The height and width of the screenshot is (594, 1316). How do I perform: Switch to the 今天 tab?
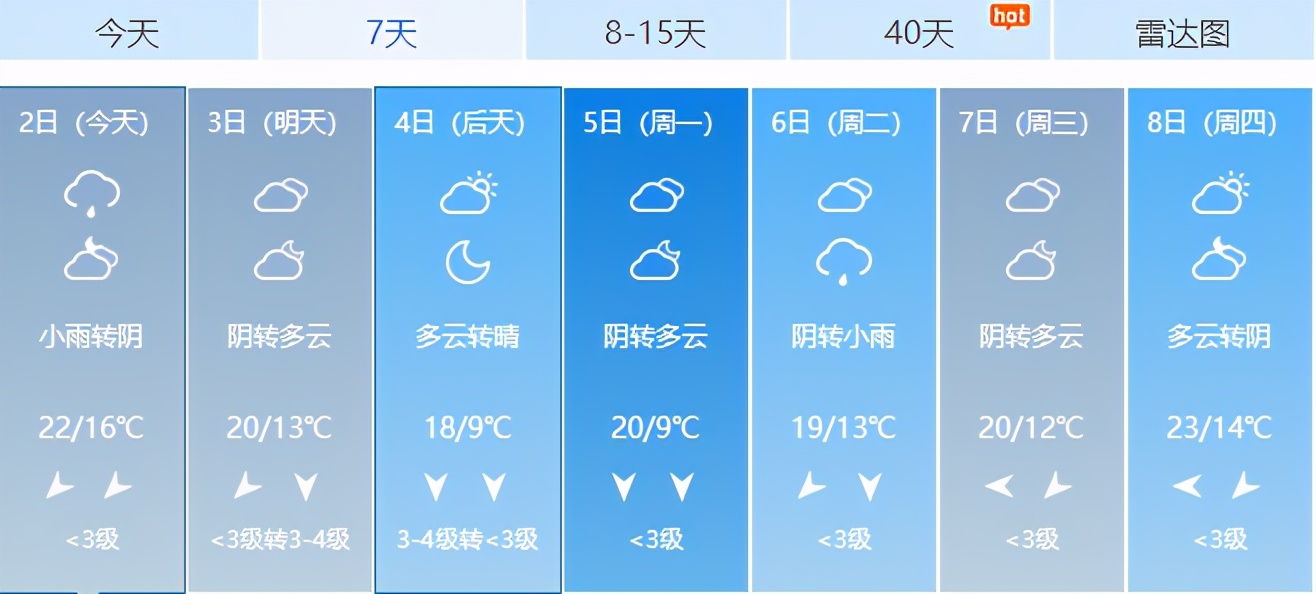point(128,33)
